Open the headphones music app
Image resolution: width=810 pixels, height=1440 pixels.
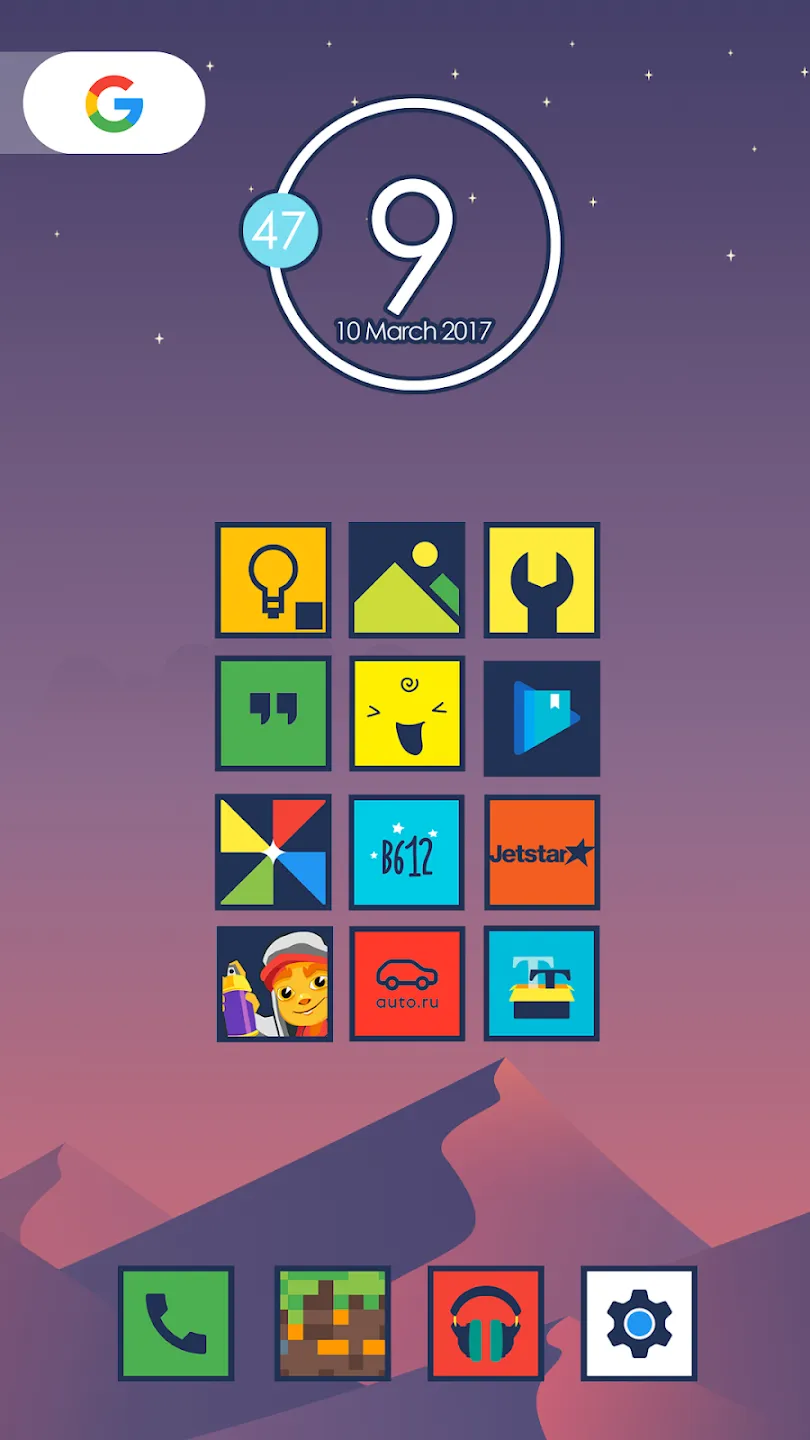pos(486,1323)
